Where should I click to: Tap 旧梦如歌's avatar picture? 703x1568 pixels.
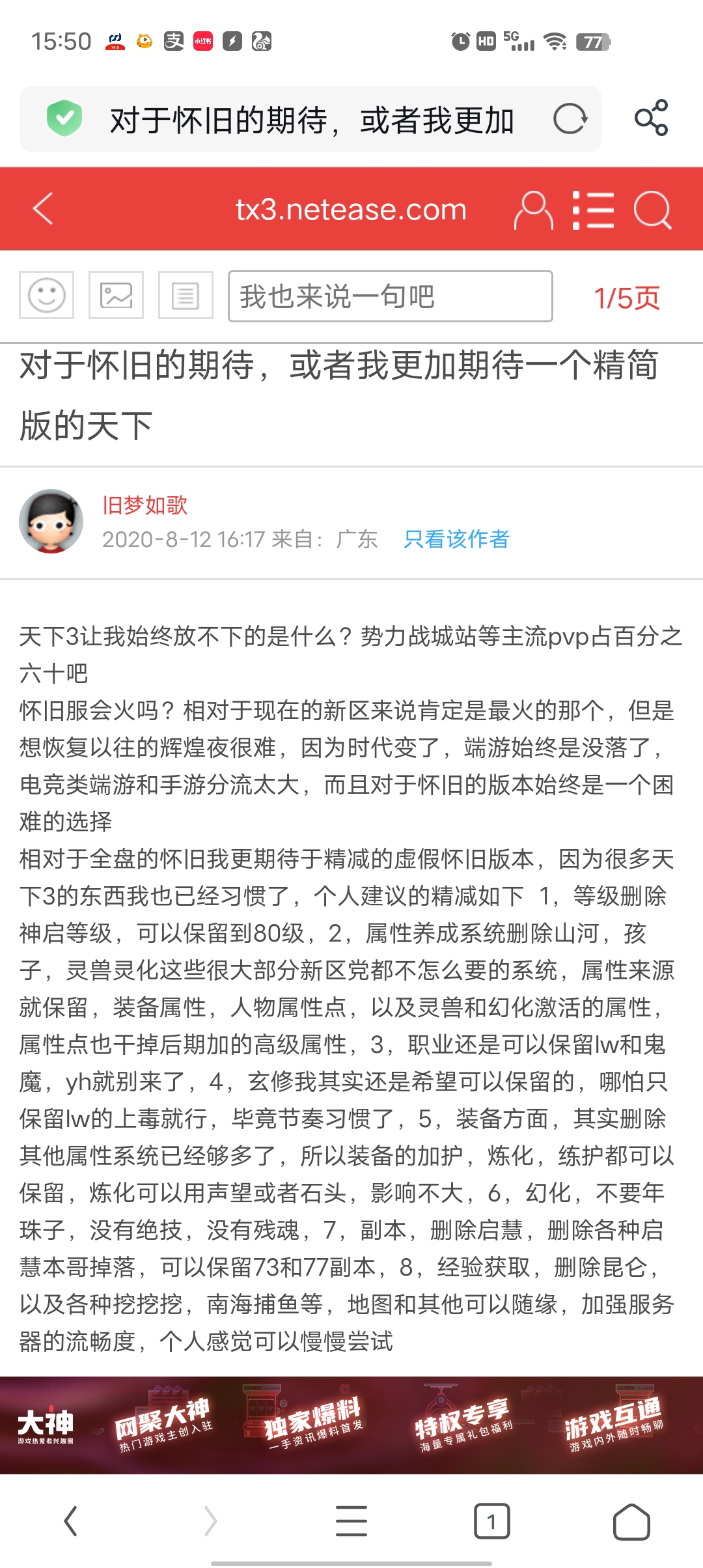51,522
